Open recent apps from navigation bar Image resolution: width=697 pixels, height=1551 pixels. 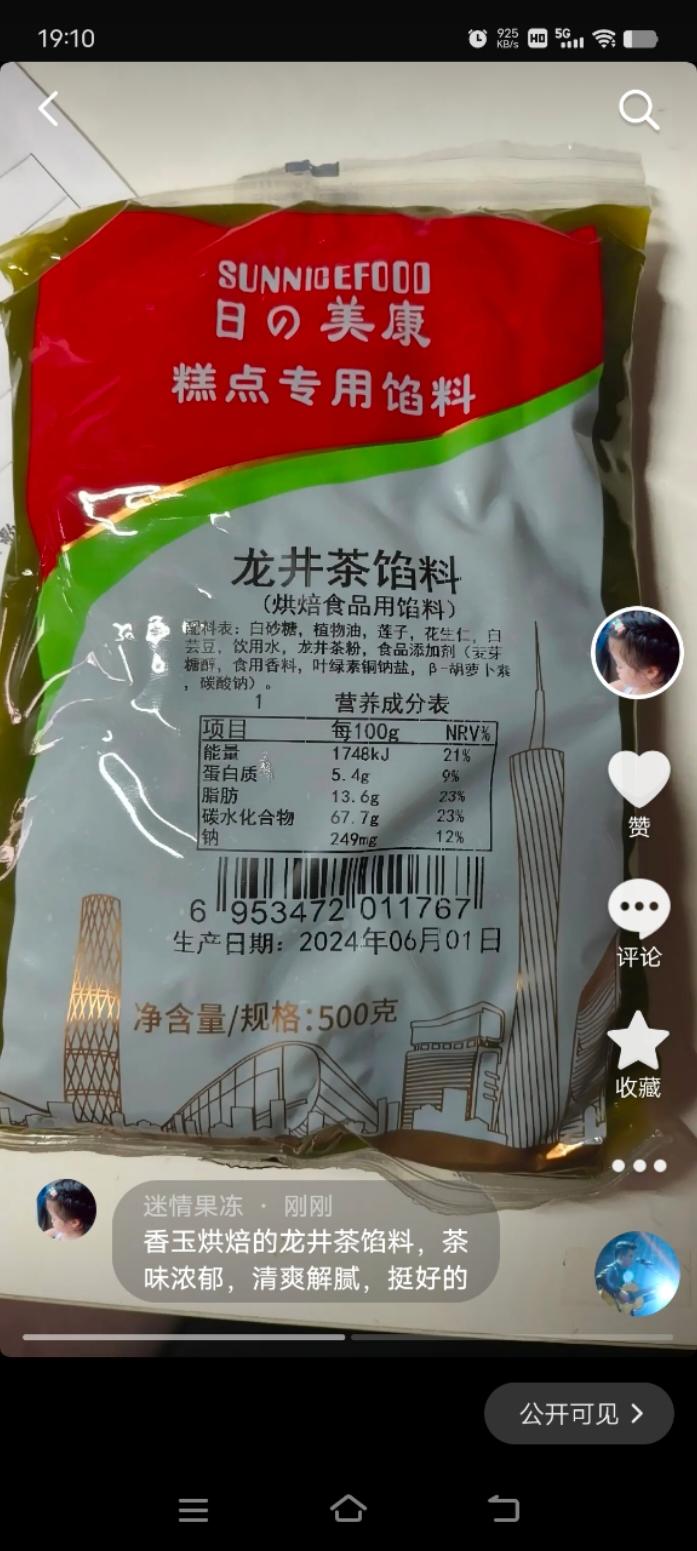coord(193,1510)
